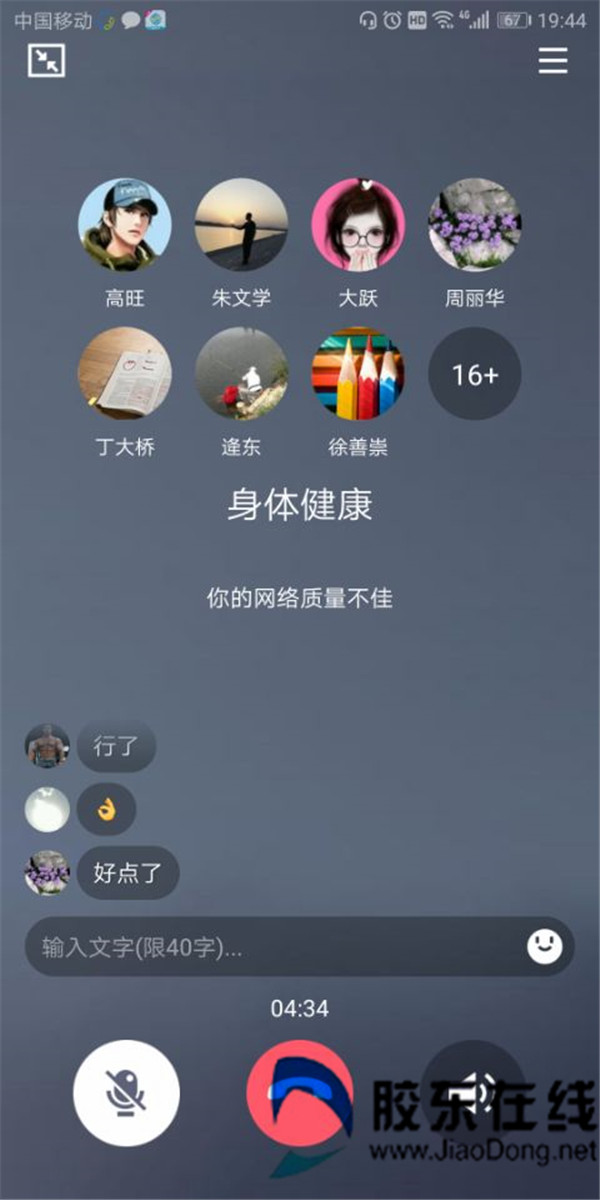This screenshot has width=600, height=1200.
Task: Tap 高旺's avatar
Action: [x=124, y=225]
